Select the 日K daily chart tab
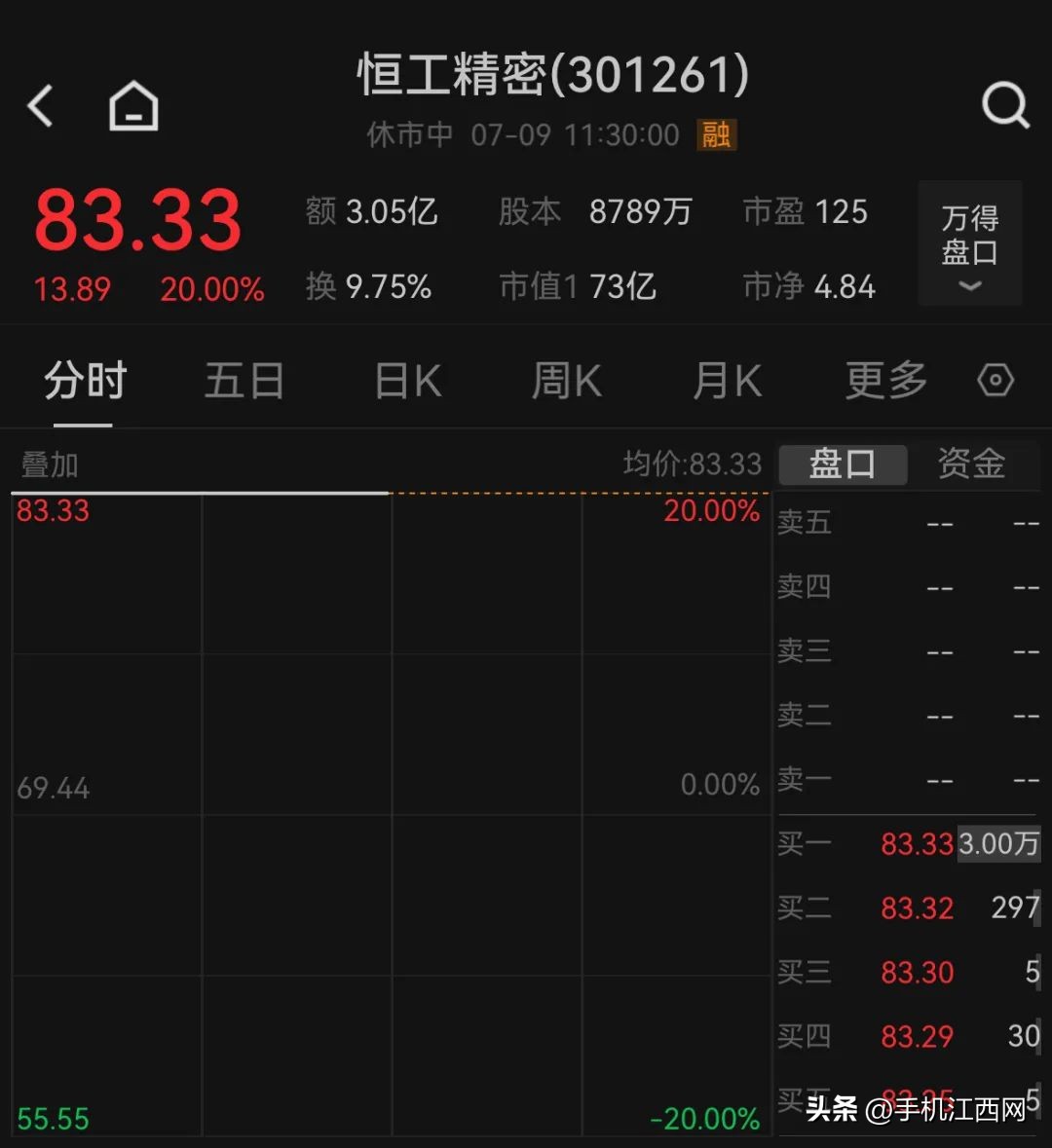This screenshot has height=1148, width=1052. click(x=405, y=382)
